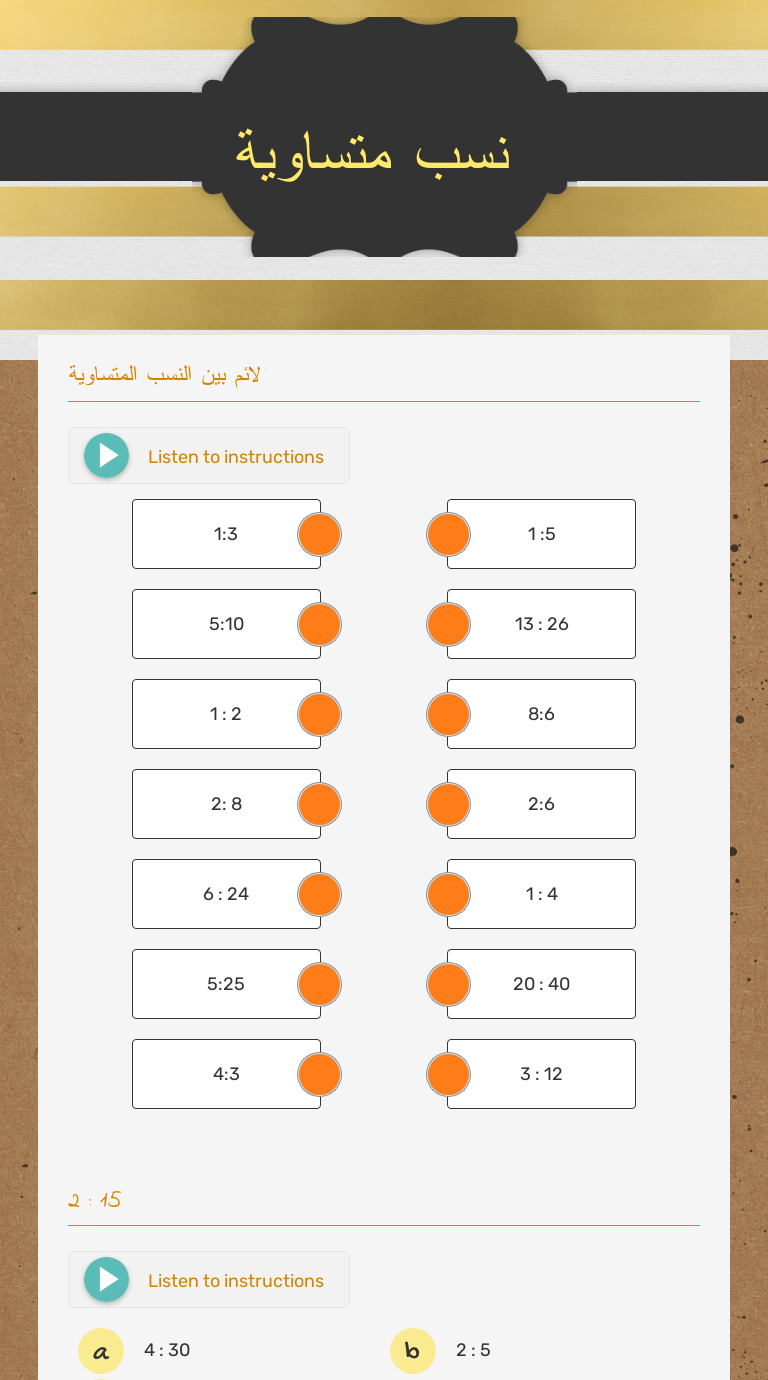The image size is (768, 1380).
Task: Choose answer option a labeled 4 : 30
Action: point(100,1350)
